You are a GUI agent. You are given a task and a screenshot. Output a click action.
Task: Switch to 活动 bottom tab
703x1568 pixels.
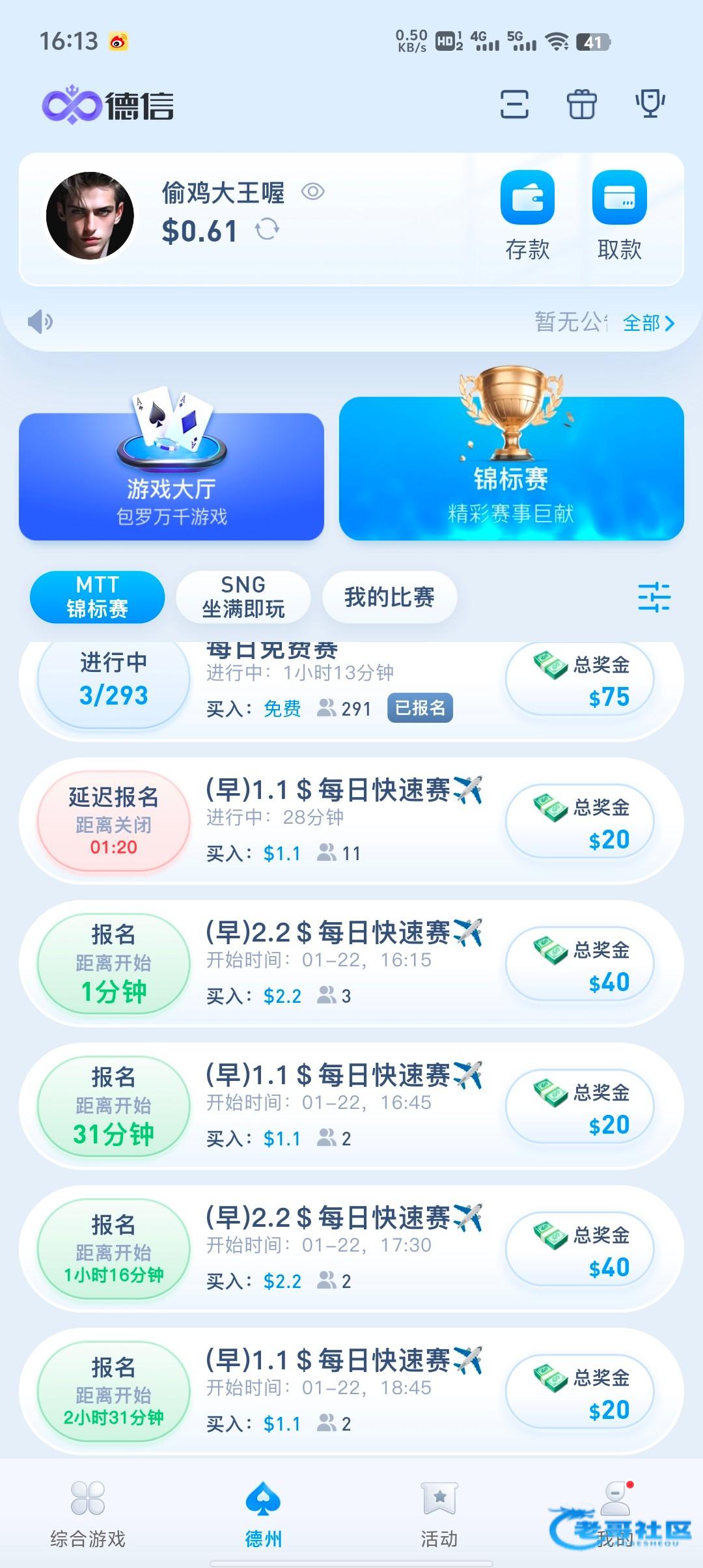[x=439, y=1515]
